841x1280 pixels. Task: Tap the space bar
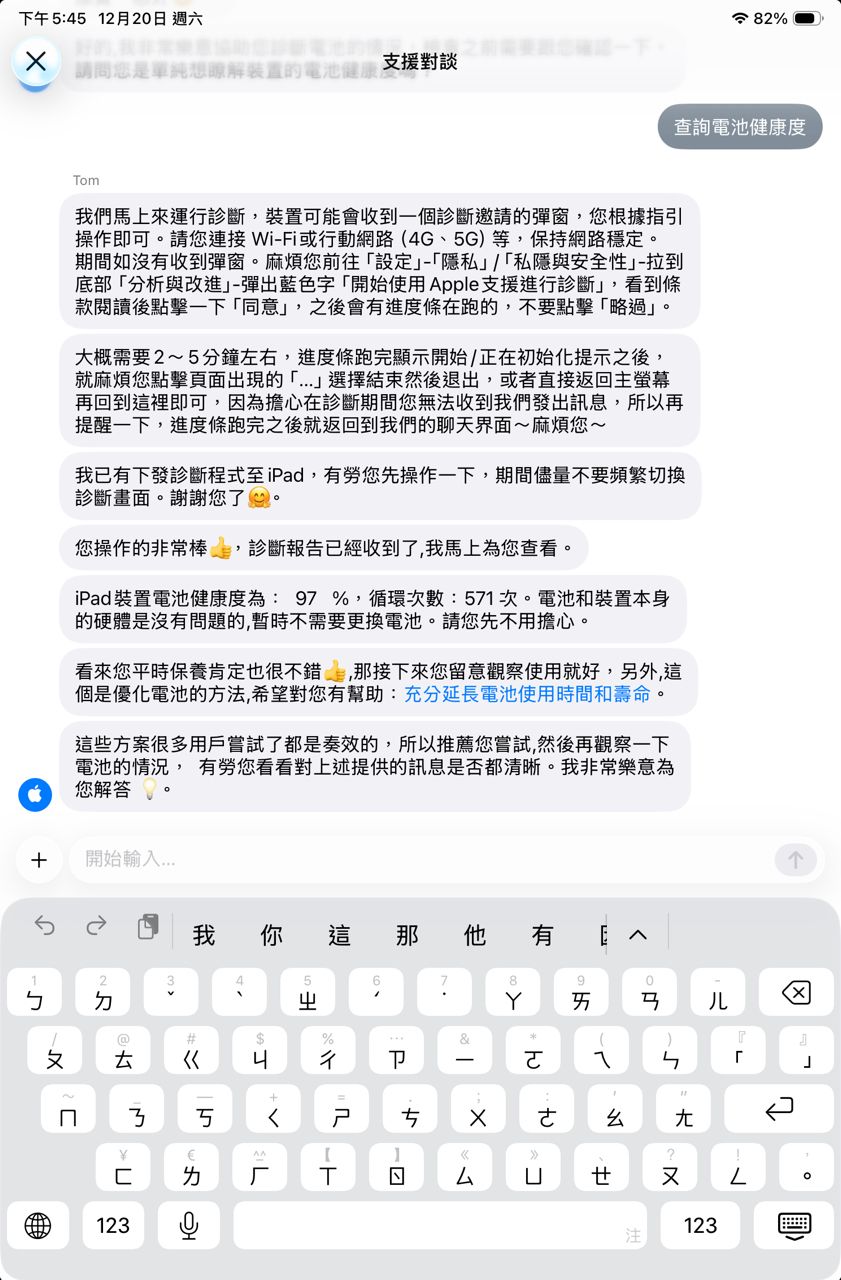(x=440, y=1225)
